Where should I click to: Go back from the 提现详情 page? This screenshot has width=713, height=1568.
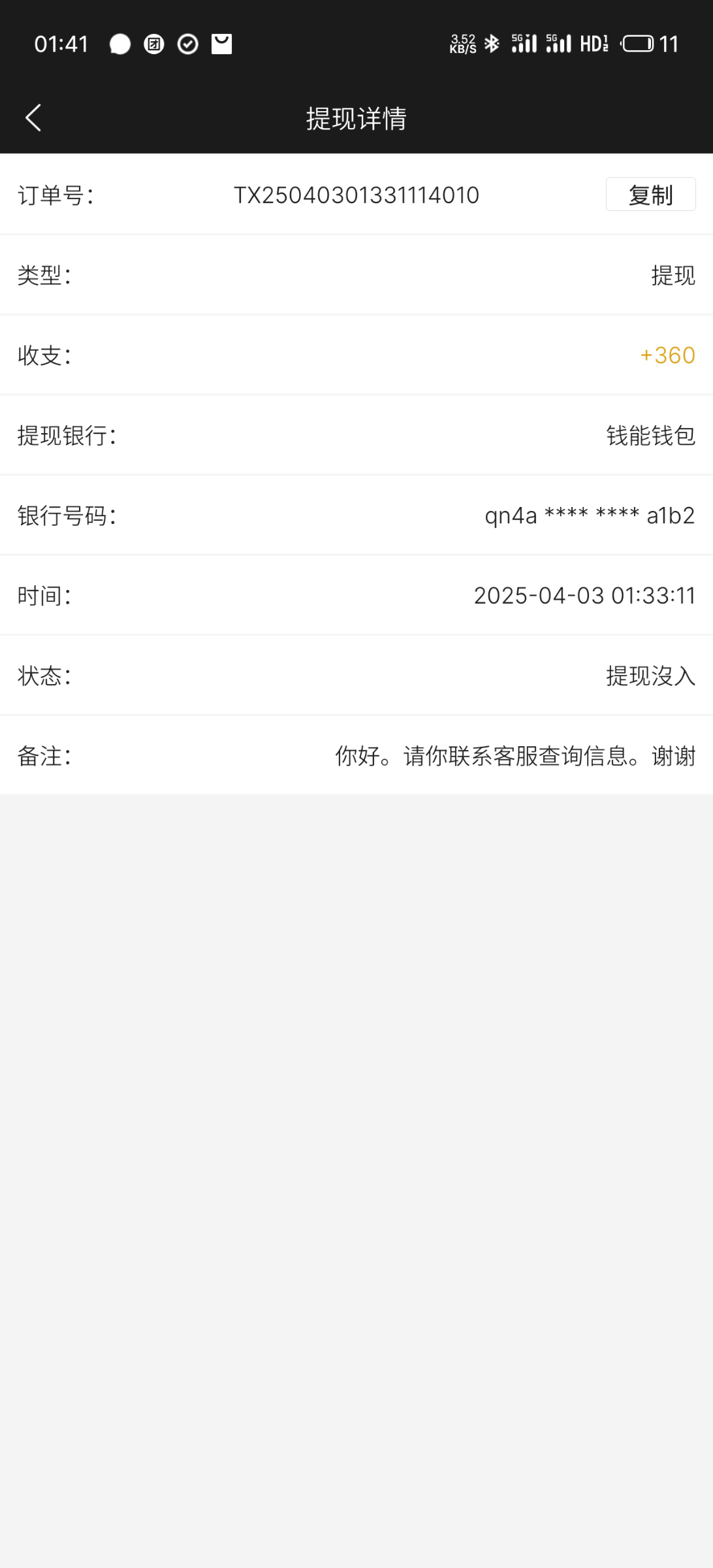34,118
